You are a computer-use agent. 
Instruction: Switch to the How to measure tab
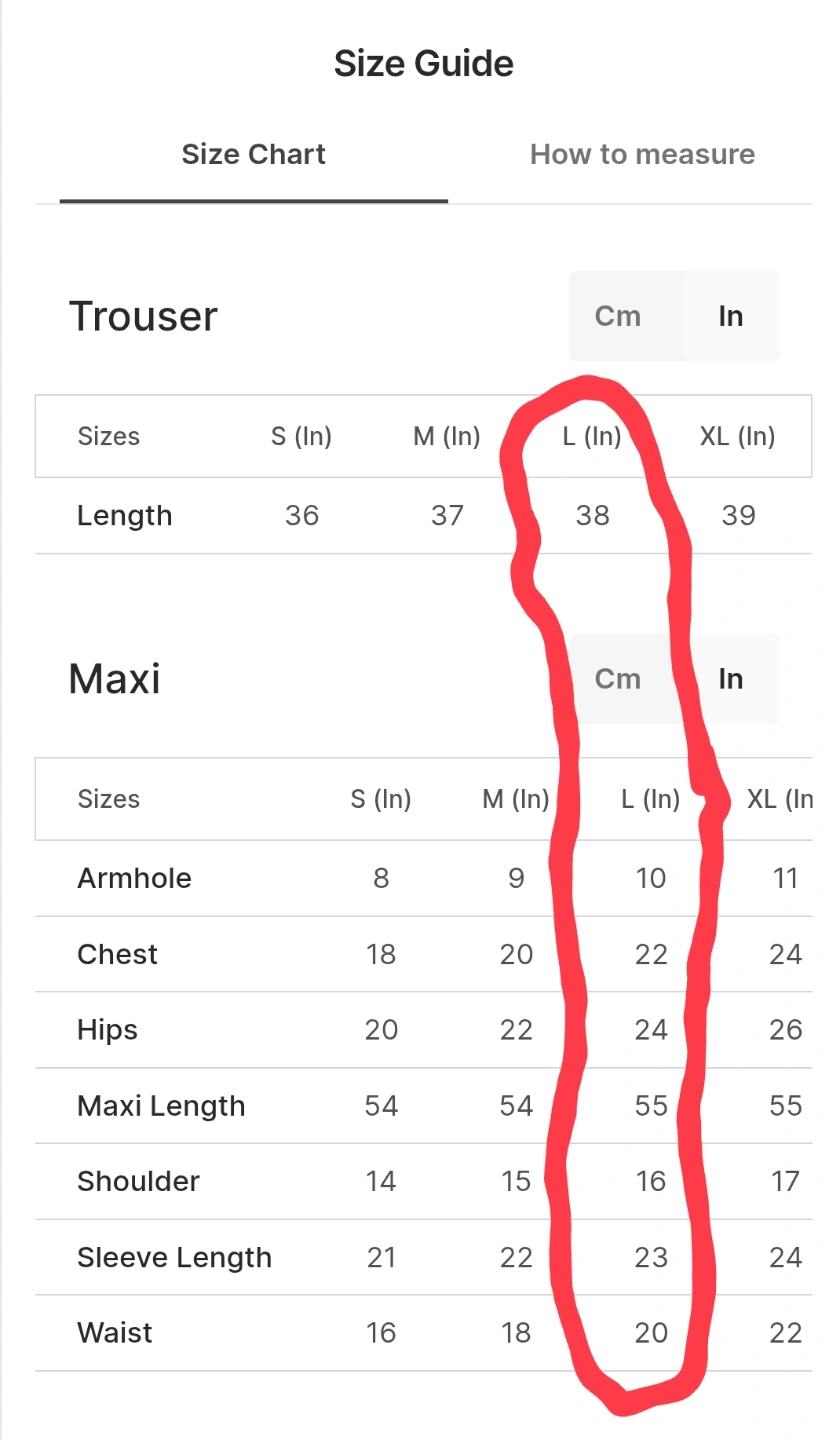pos(642,155)
